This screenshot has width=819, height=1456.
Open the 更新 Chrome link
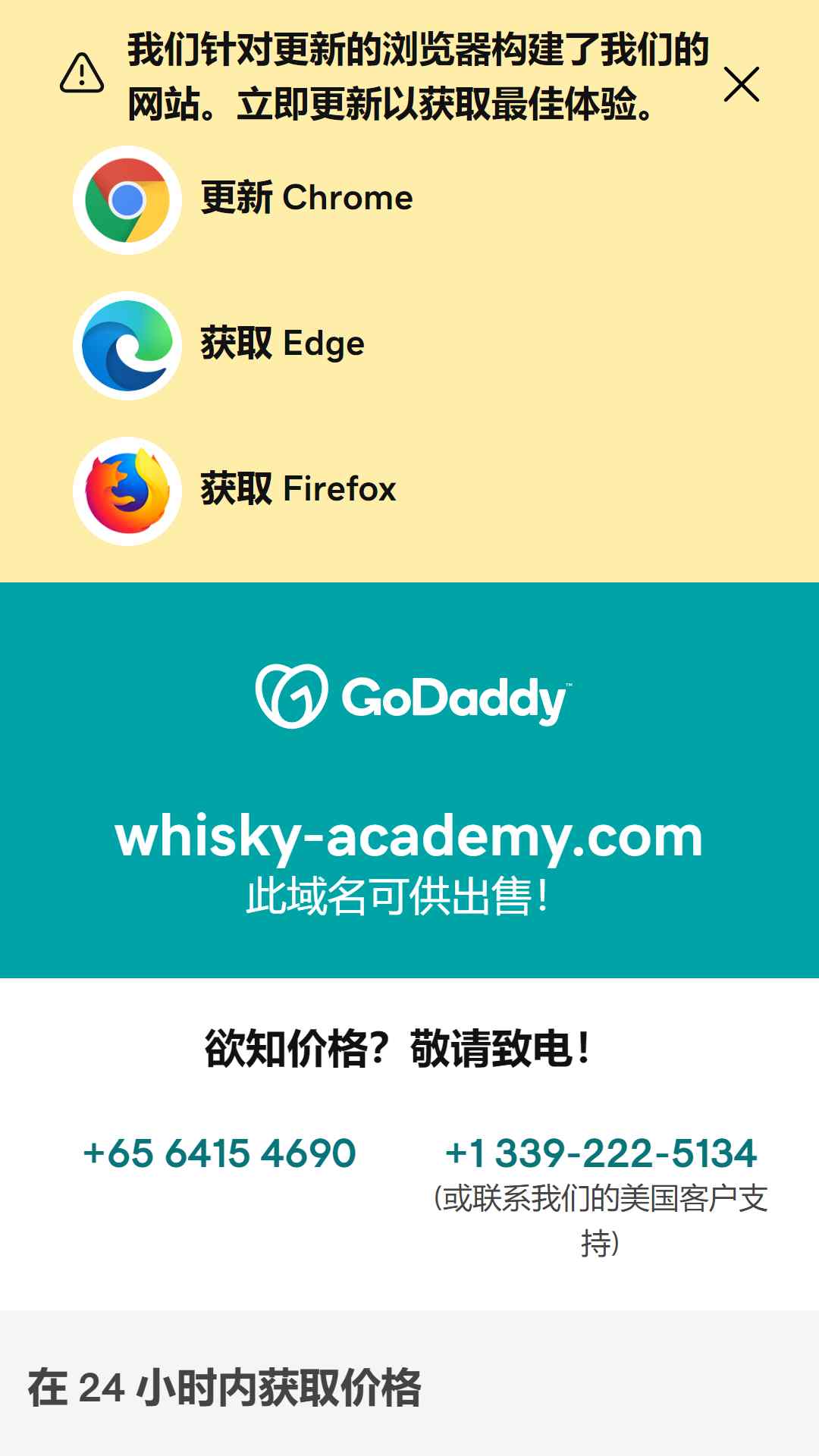click(x=306, y=199)
